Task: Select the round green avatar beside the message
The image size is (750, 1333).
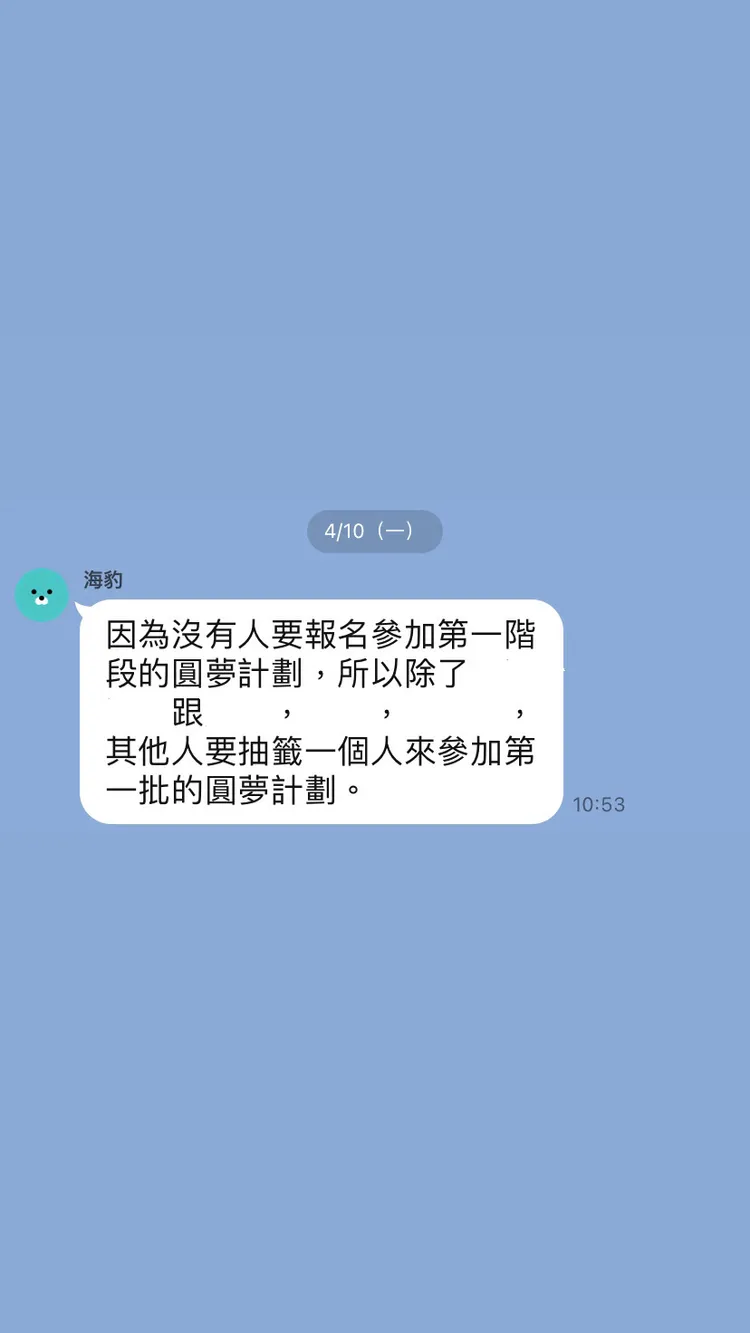Action: point(41,594)
